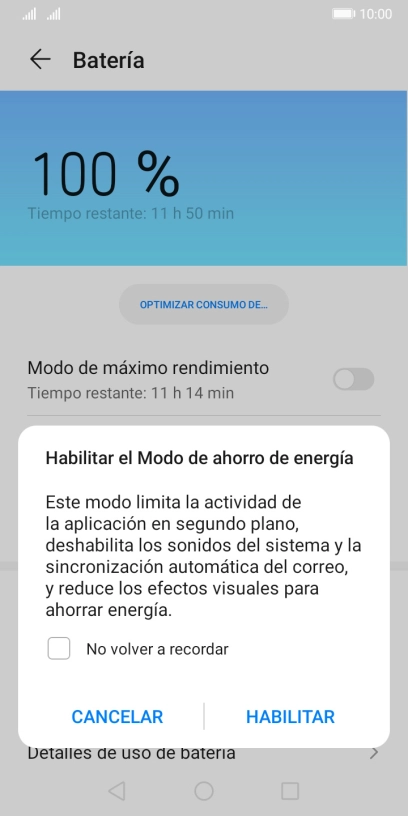Go back with the system back button

[117, 791]
